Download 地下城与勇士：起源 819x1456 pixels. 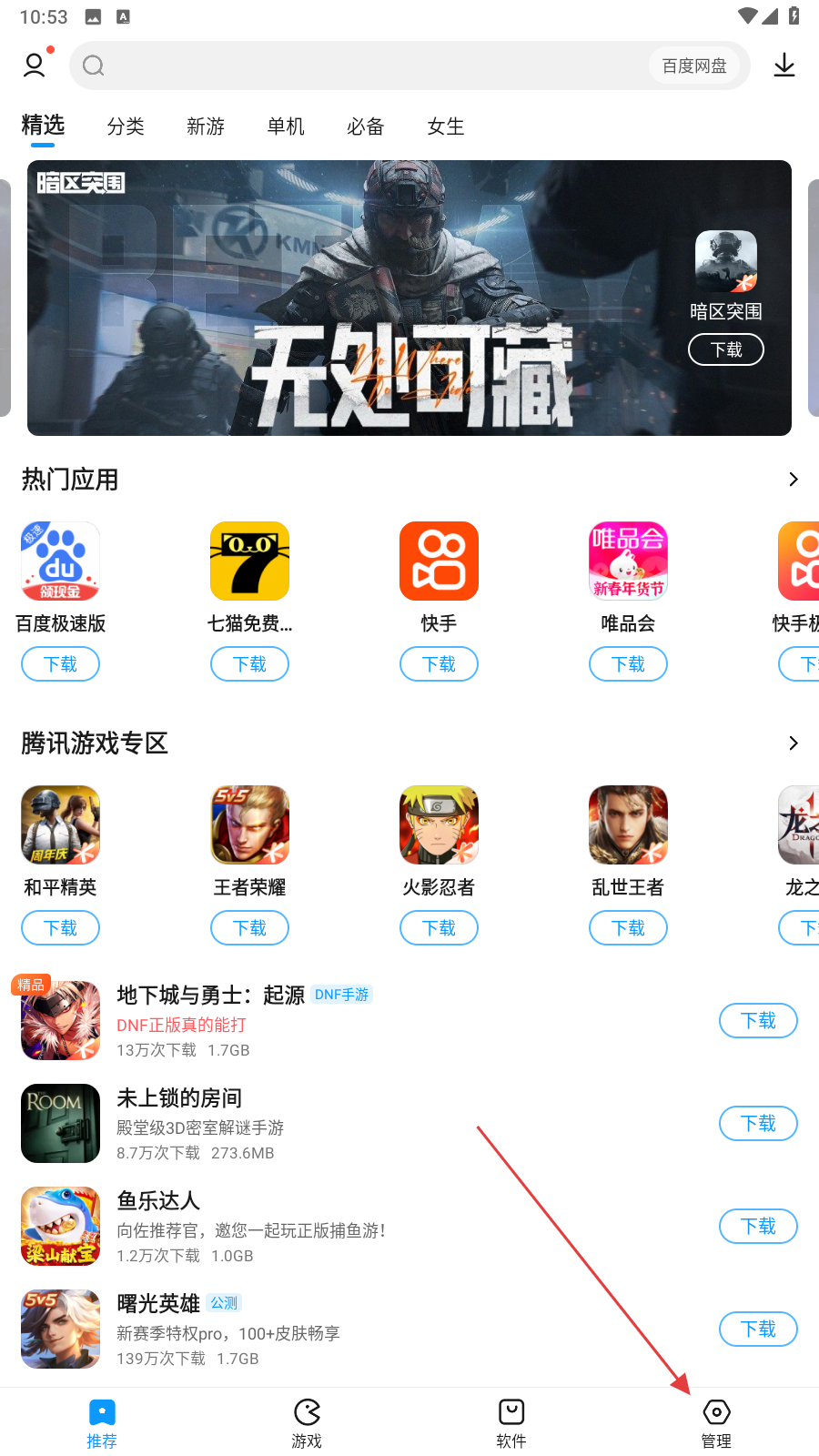point(758,1021)
